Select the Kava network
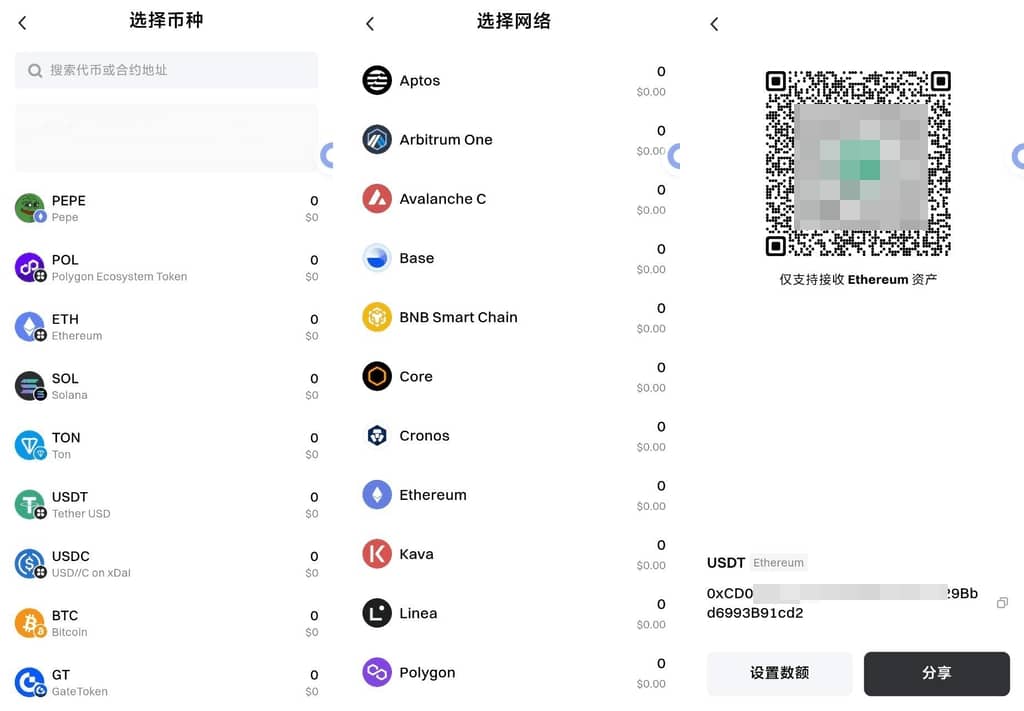The image size is (1024, 711). [512, 554]
